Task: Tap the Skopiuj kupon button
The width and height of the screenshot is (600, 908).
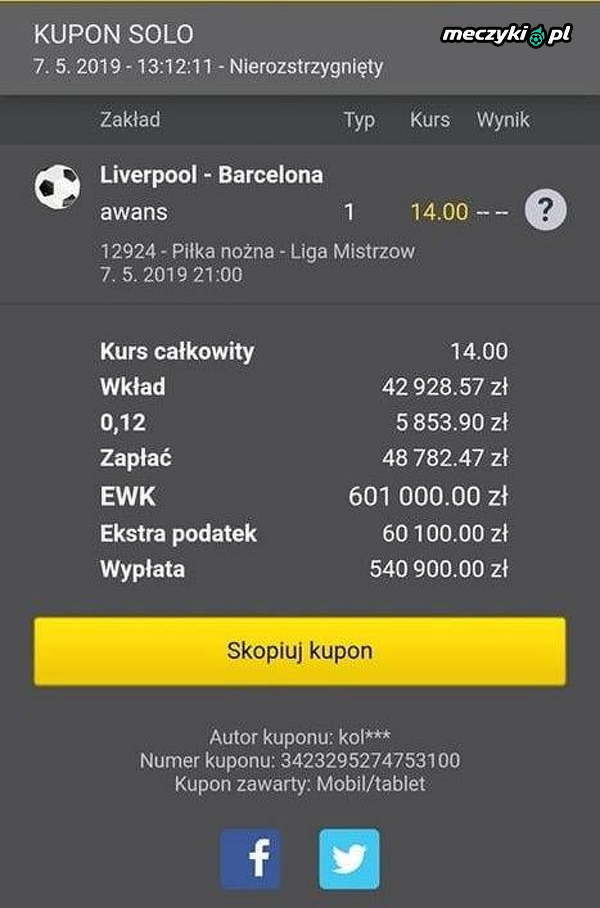Action: 299,651
